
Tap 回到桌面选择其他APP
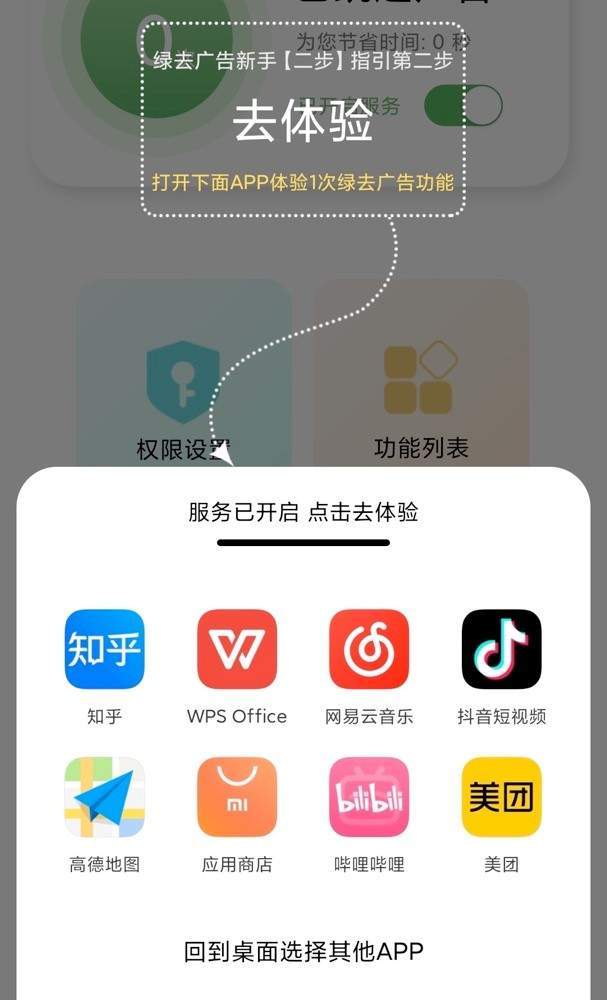tap(303, 951)
